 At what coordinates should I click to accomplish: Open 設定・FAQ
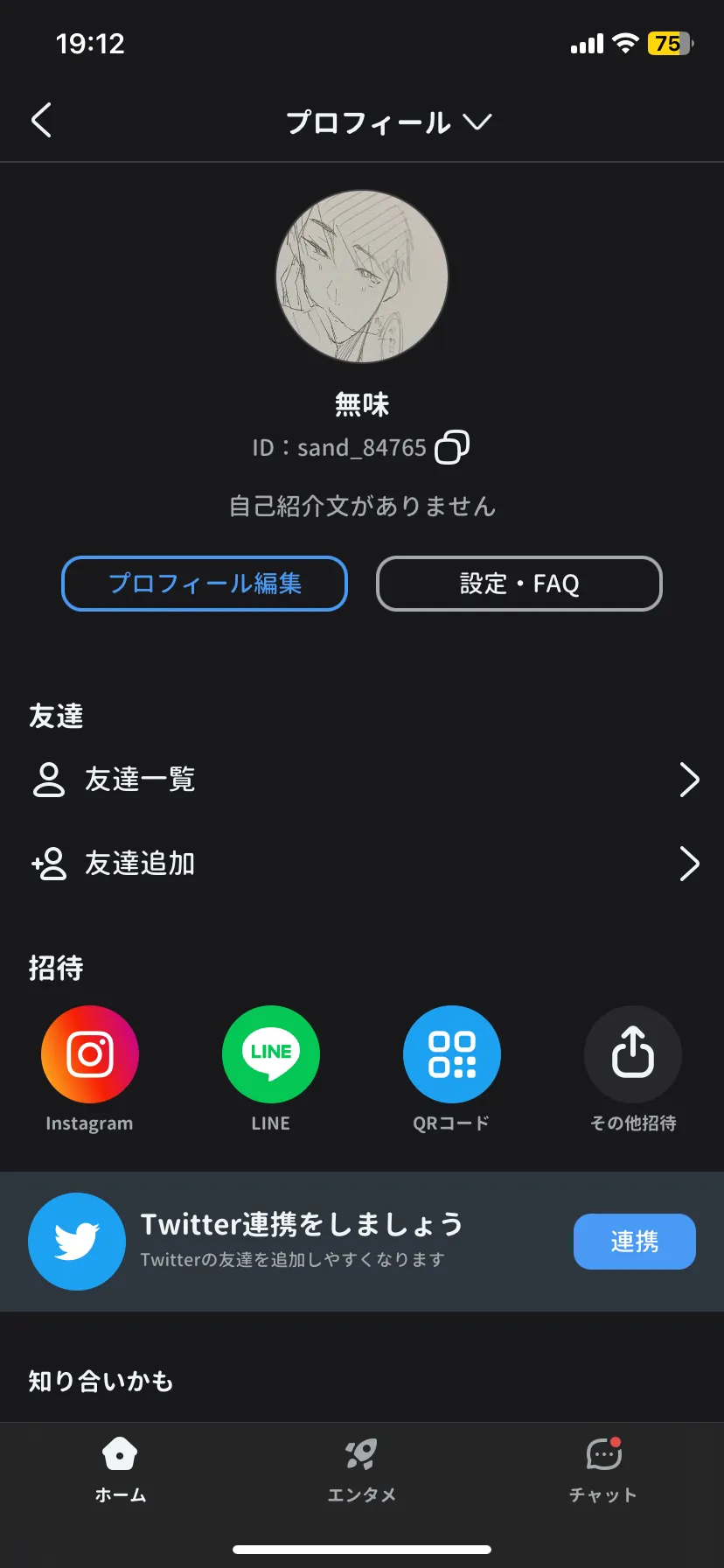click(x=519, y=584)
